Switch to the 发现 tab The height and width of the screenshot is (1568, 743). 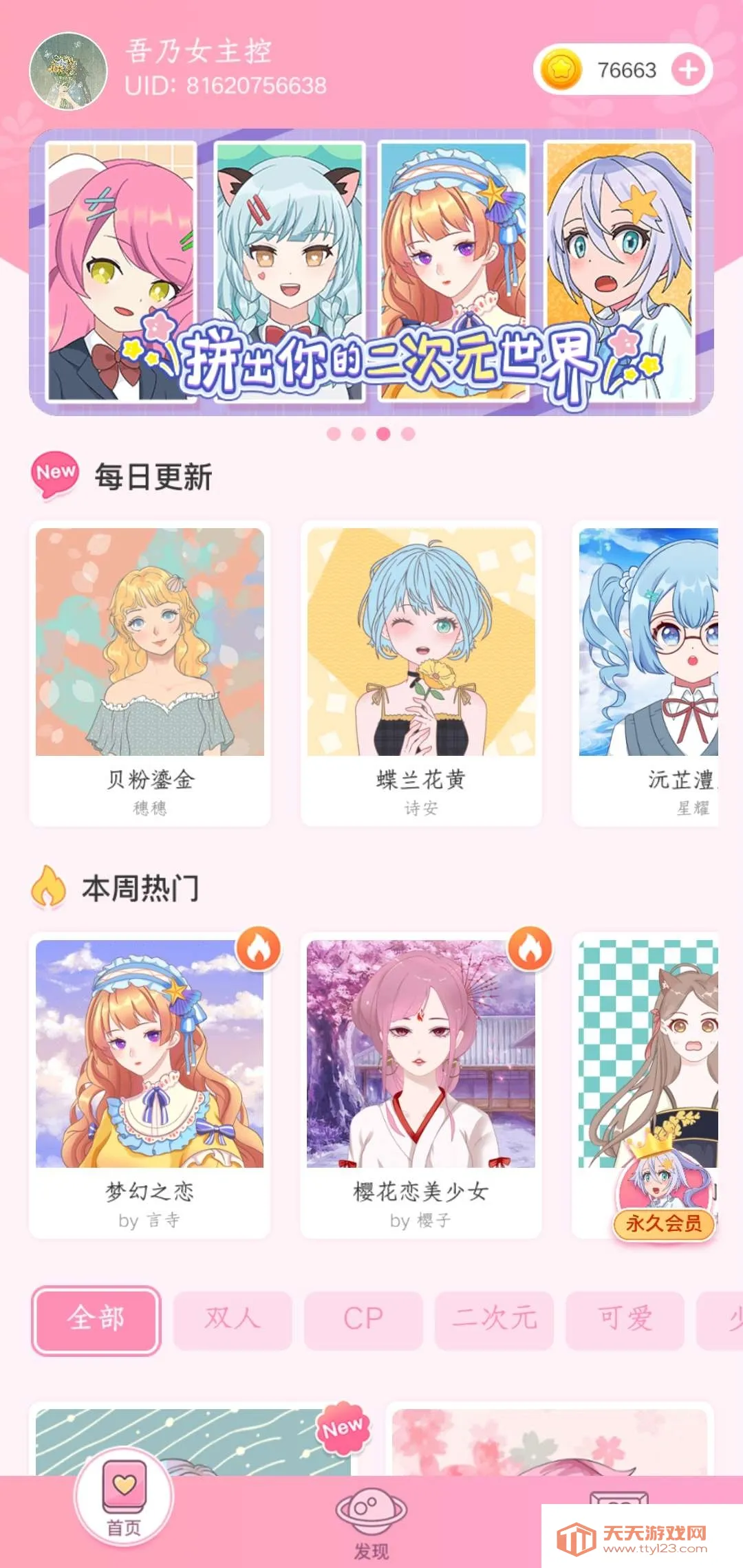371,1520
